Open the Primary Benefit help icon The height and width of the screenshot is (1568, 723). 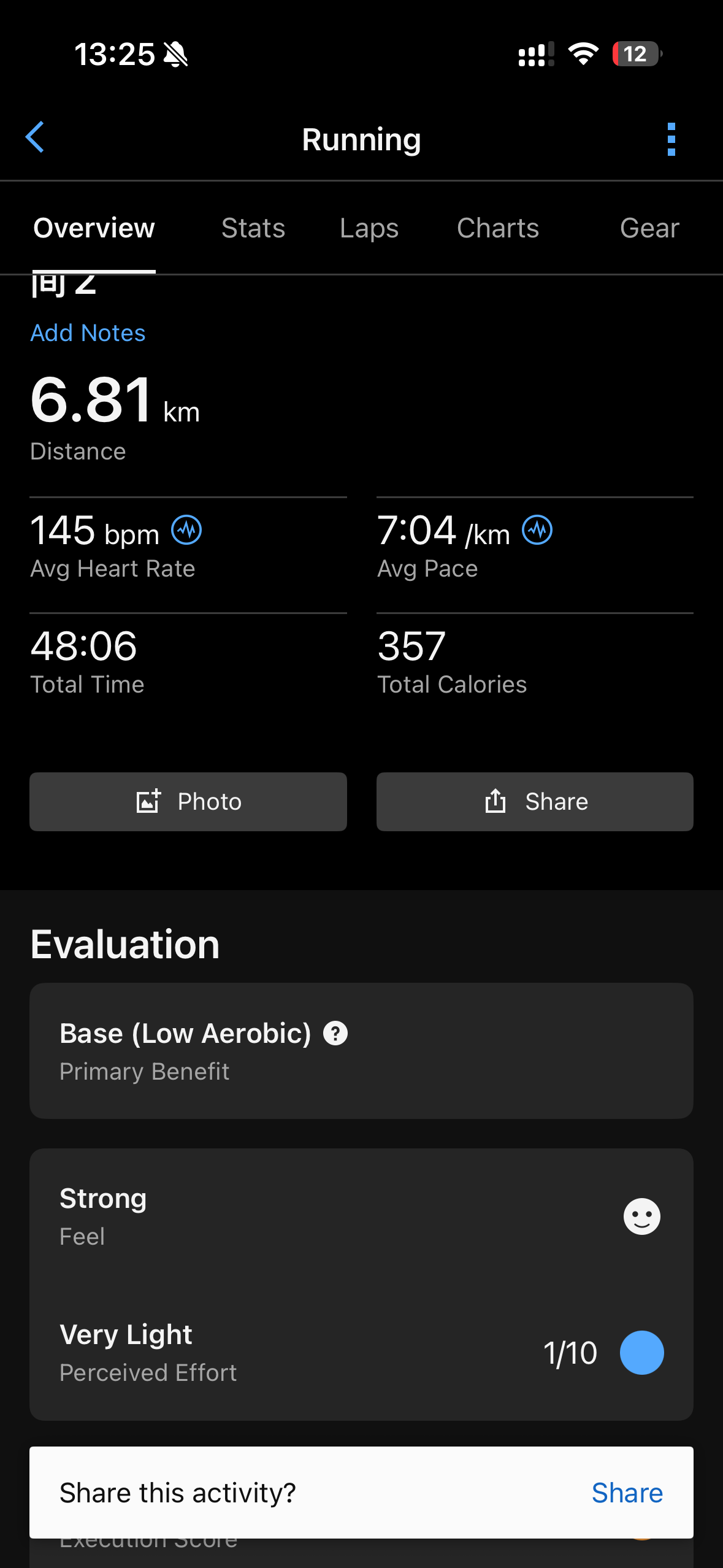coord(335,1033)
